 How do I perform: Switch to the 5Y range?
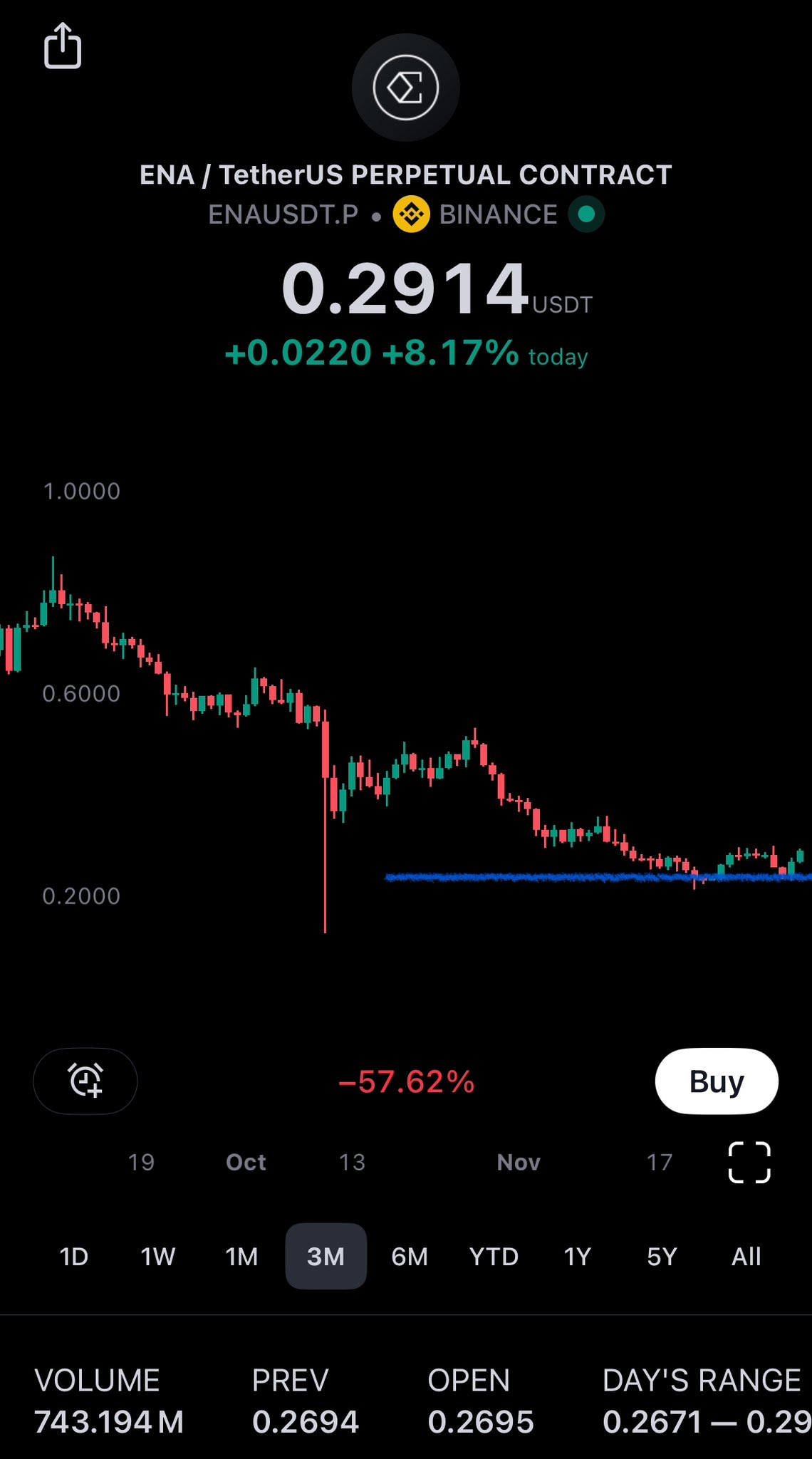[662, 1257]
